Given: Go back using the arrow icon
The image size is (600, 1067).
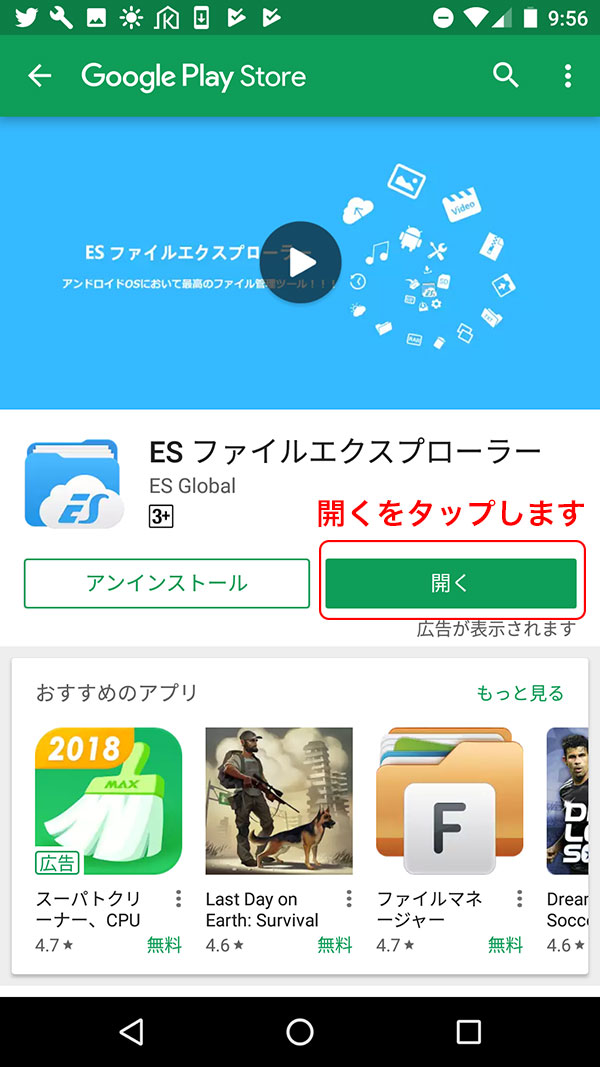Looking at the screenshot, I should (x=39, y=76).
